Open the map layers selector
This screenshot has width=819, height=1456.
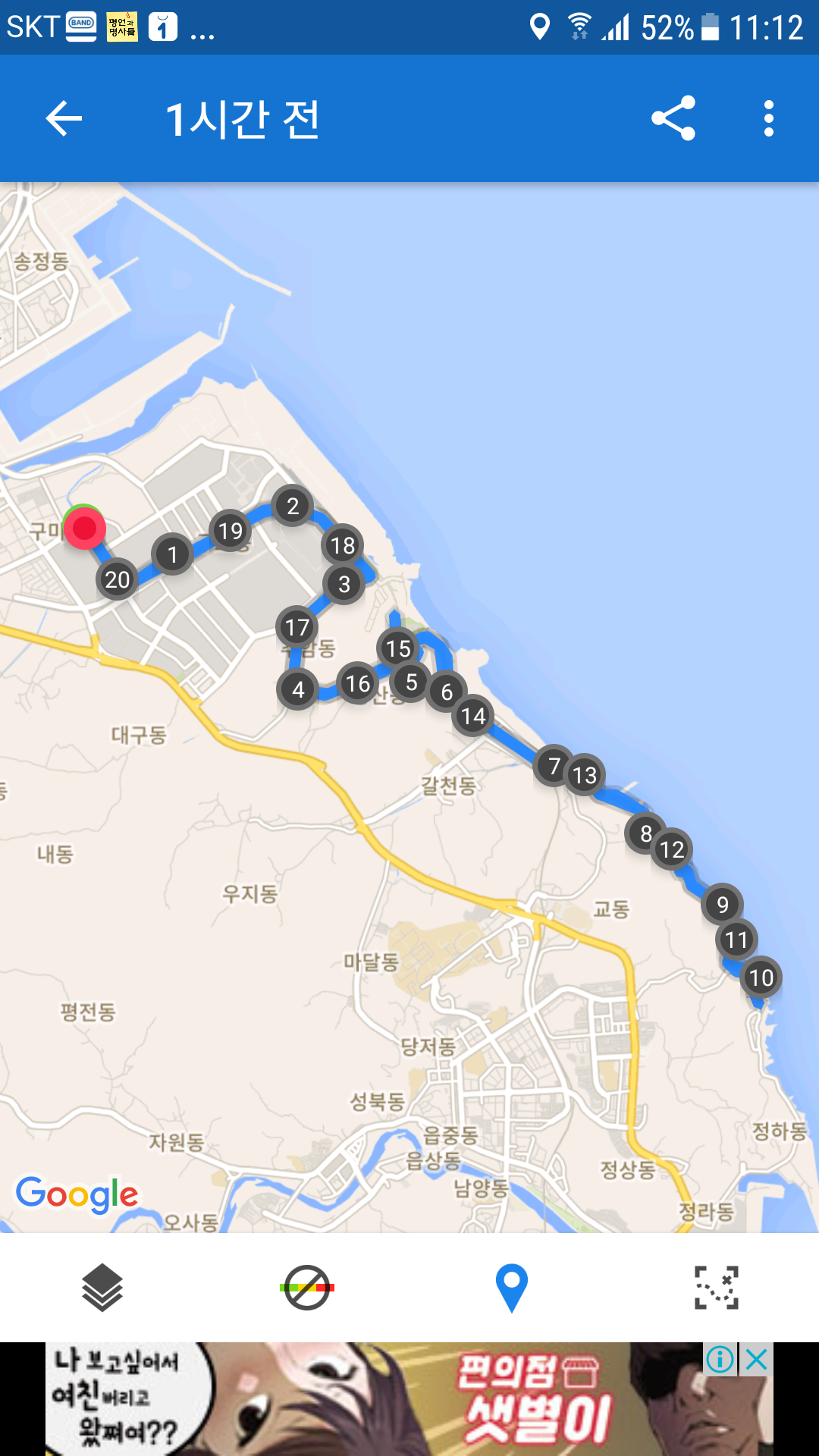tap(102, 1288)
